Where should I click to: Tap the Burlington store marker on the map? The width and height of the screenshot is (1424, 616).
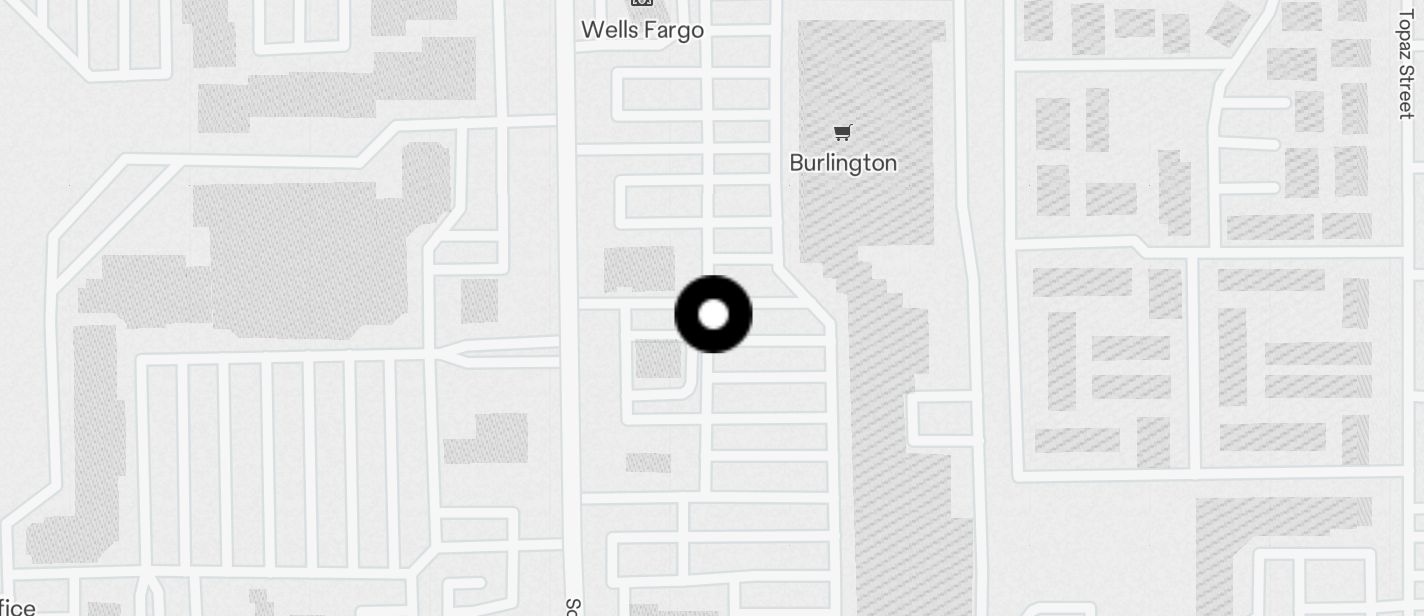(x=843, y=133)
